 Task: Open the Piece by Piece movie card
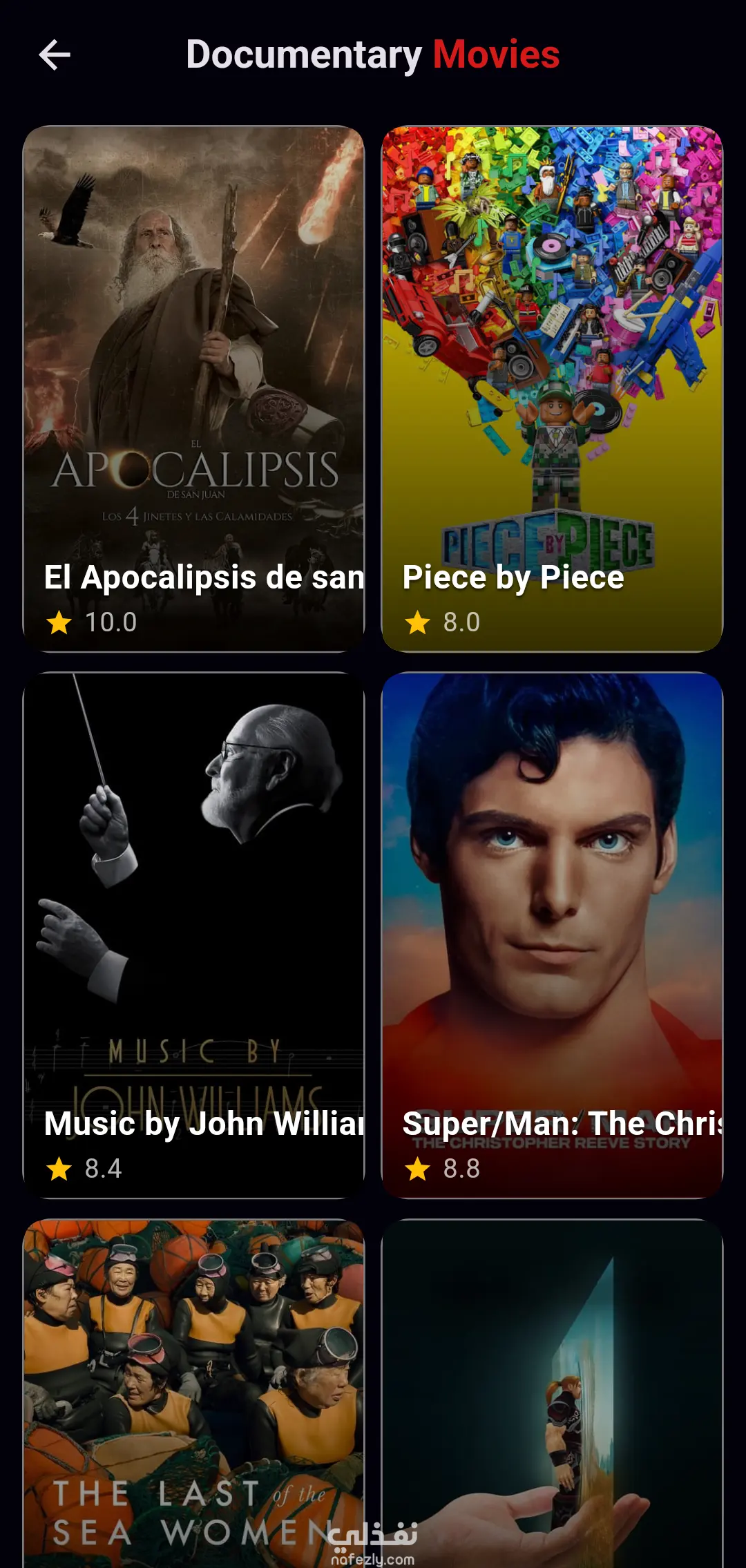(x=552, y=388)
